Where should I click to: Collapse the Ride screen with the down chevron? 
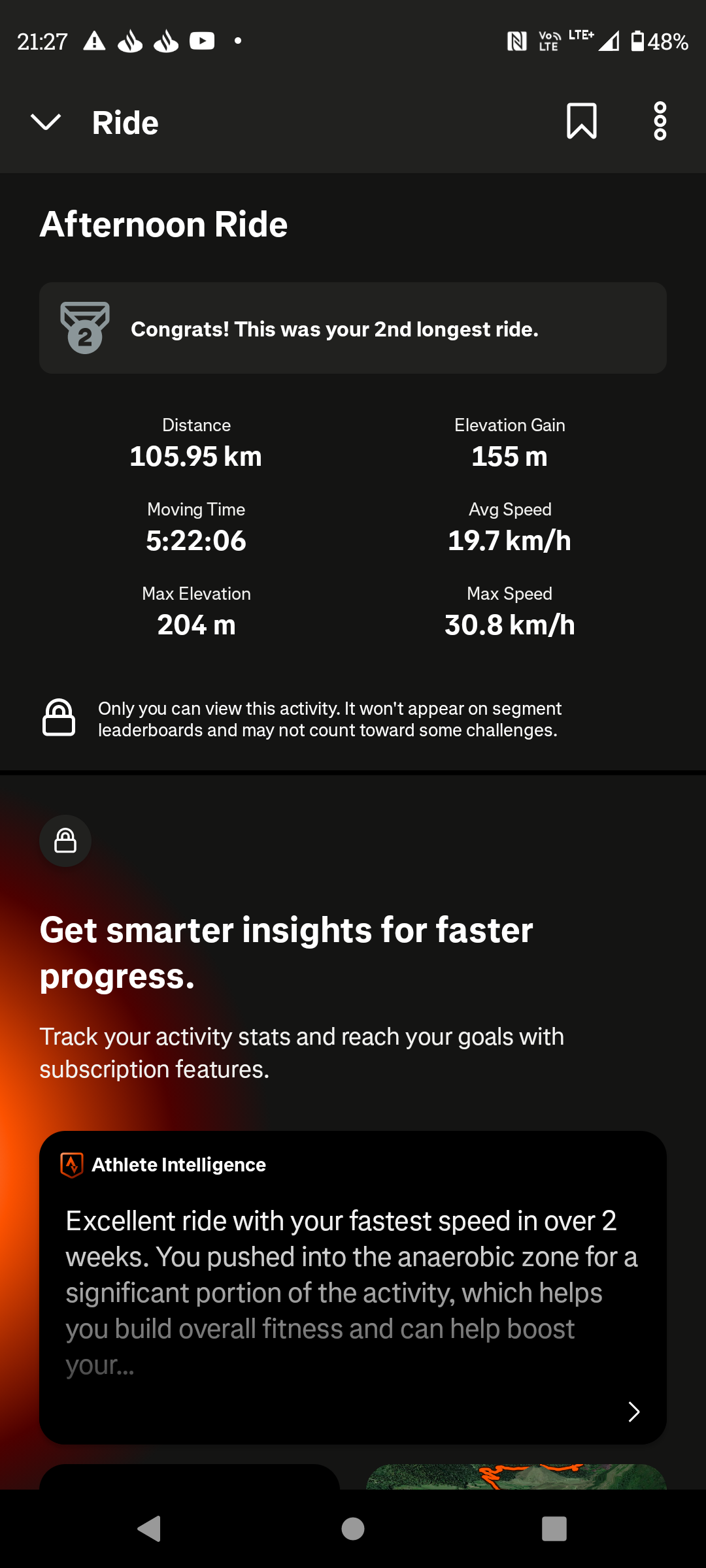click(46, 122)
